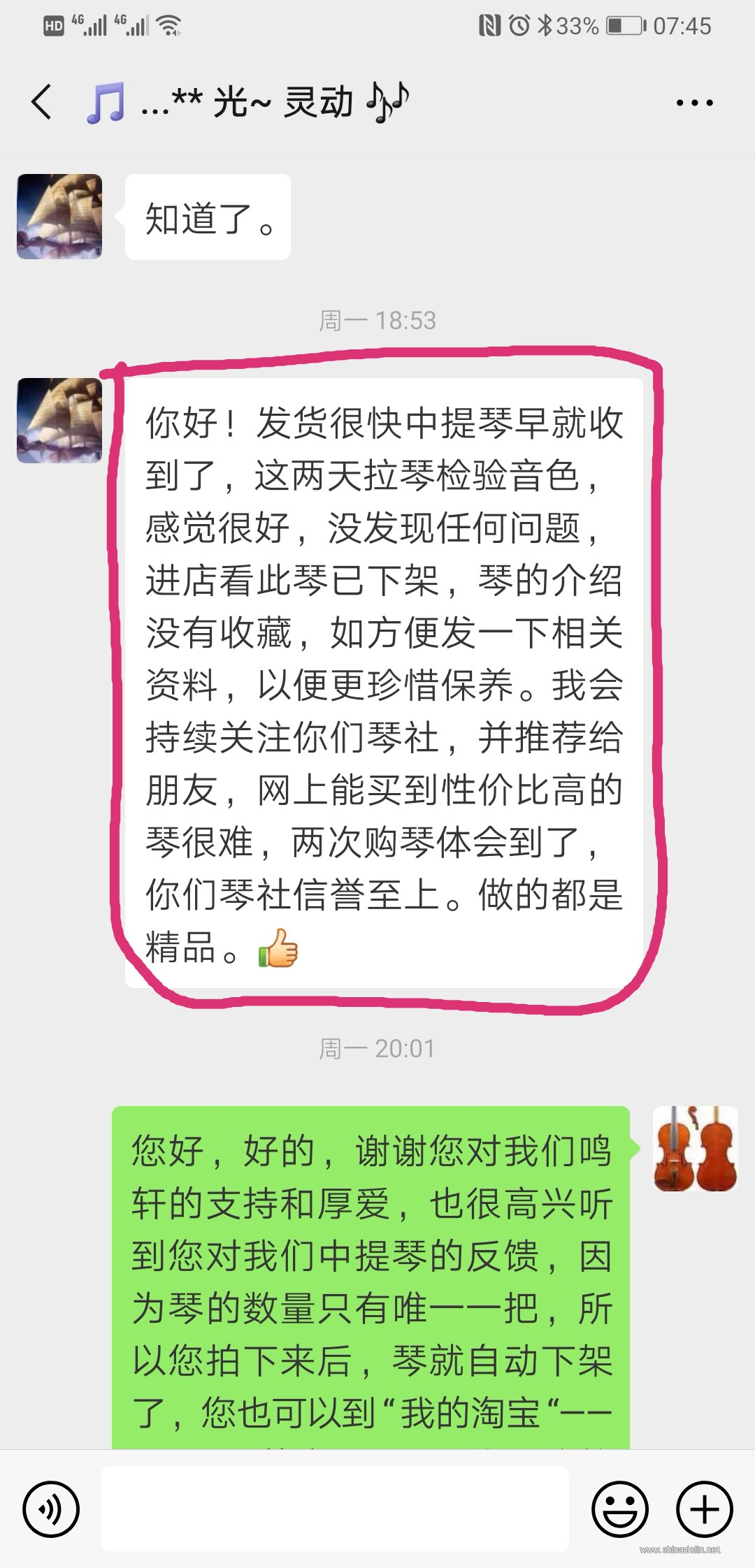View sailing ship avatar beside "知道了。"

point(59,217)
